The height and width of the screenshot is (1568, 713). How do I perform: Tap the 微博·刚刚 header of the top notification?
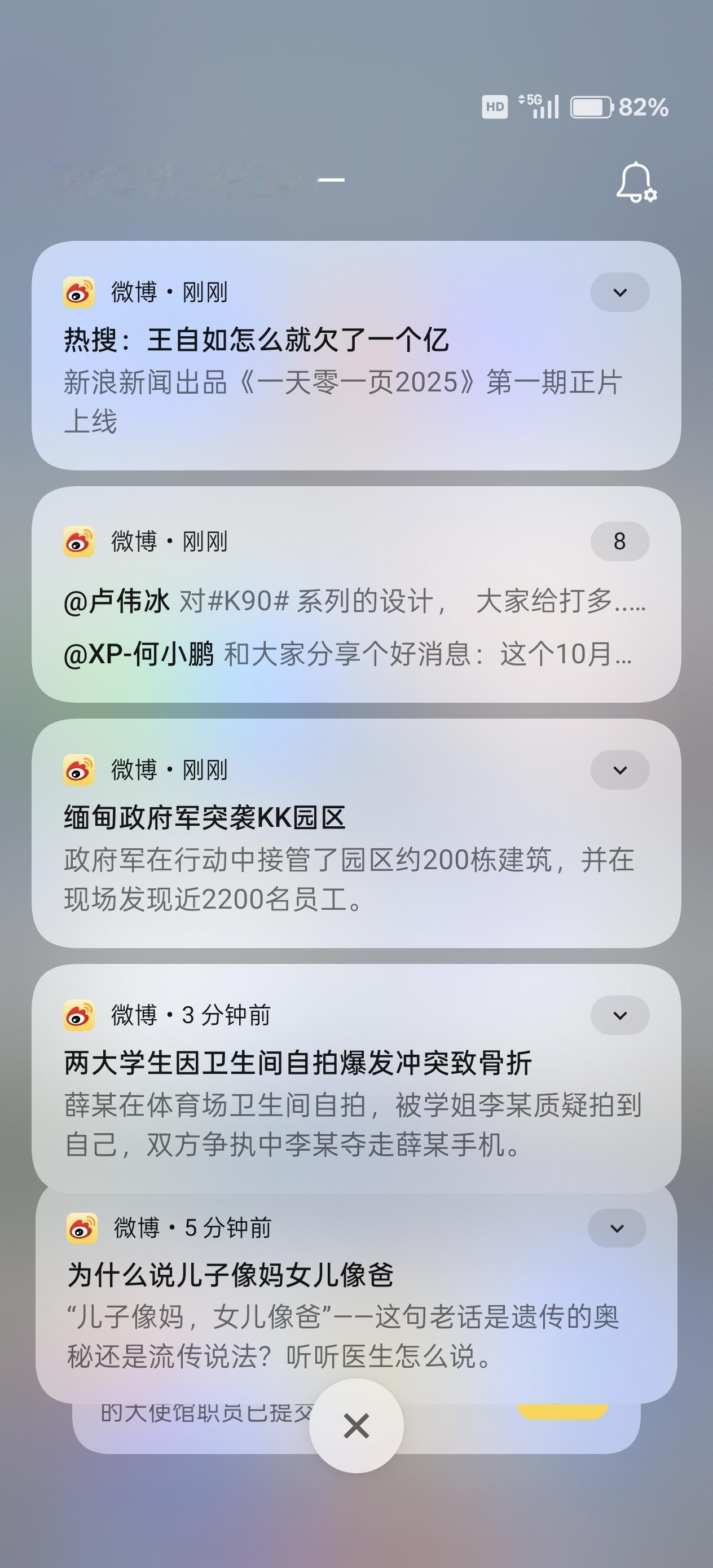pyautogui.click(x=170, y=292)
